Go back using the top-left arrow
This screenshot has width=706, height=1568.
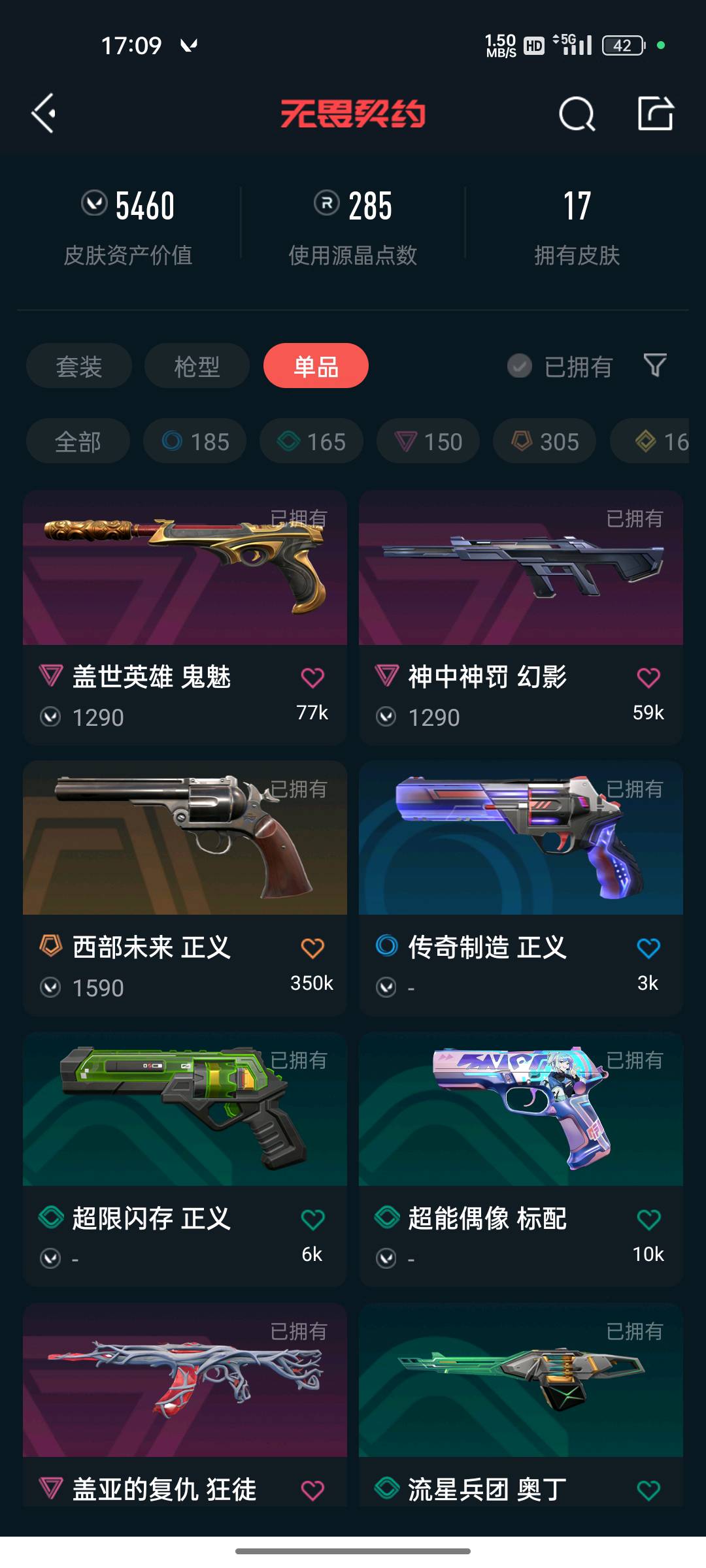[x=44, y=114]
